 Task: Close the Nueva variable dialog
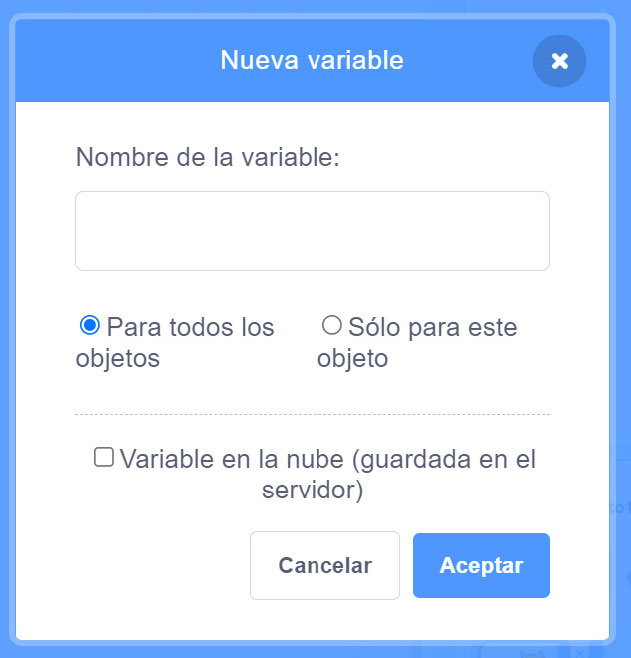(559, 61)
